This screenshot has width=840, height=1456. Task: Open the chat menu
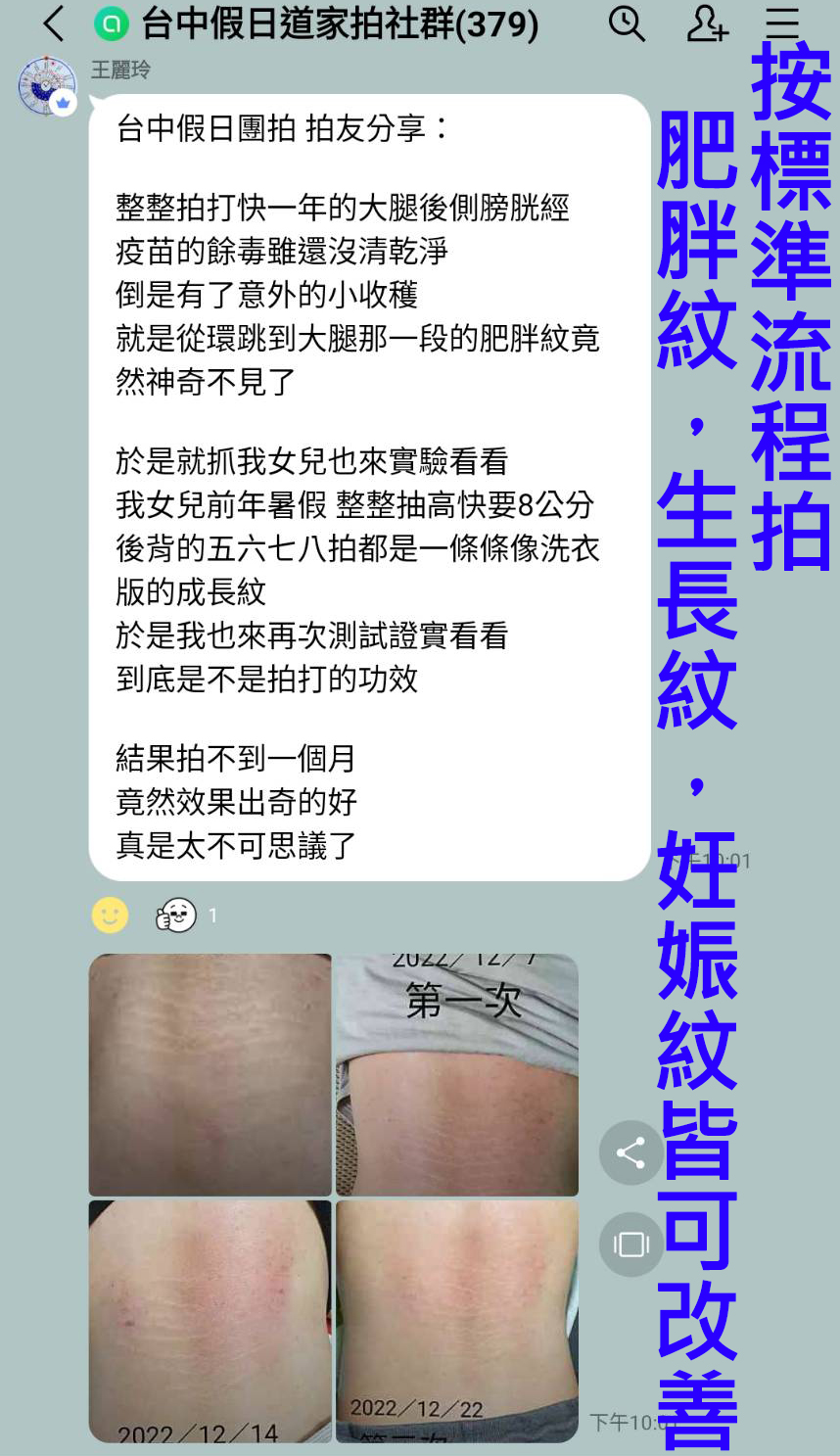click(782, 23)
